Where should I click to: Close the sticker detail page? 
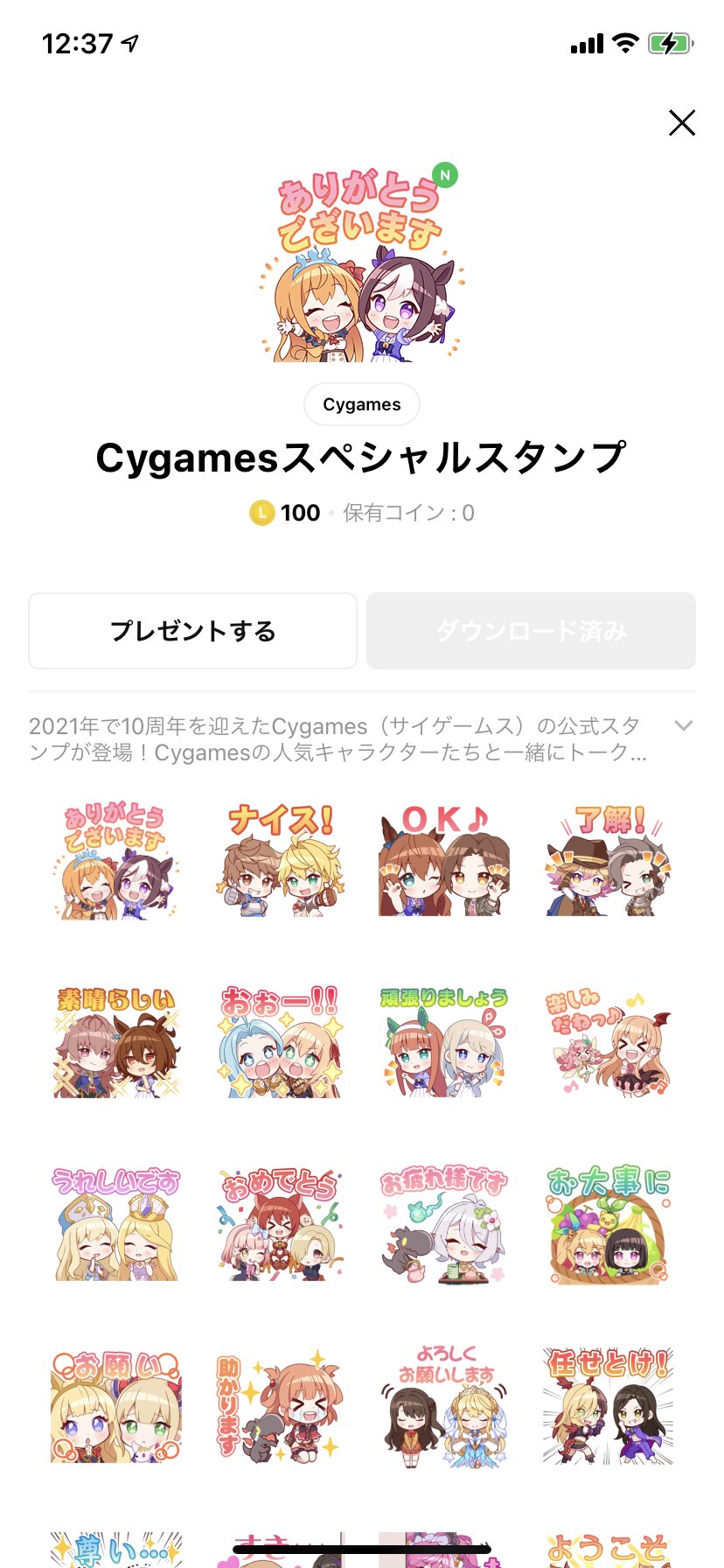click(x=681, y=123)
